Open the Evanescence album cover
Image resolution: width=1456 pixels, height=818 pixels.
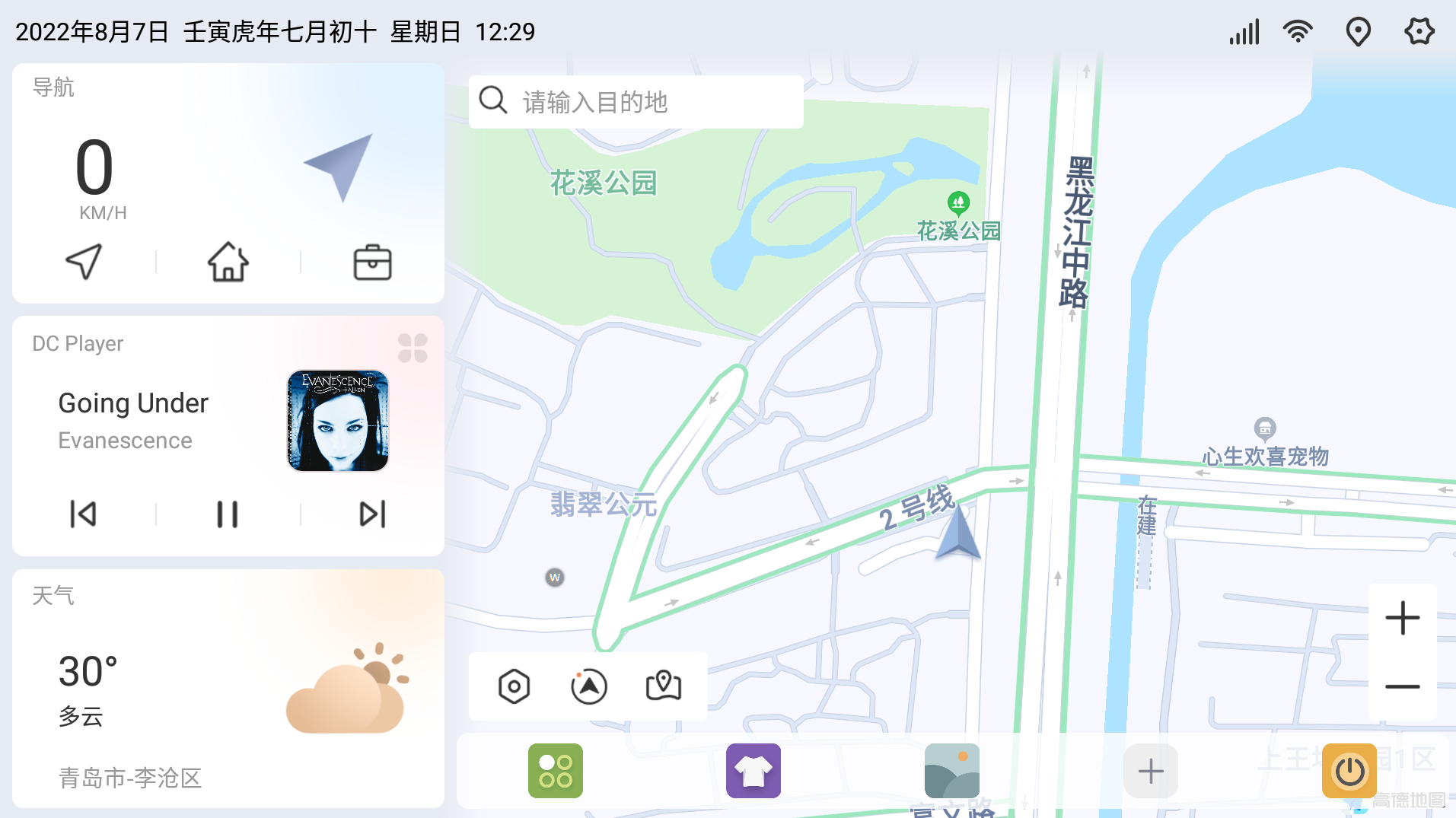point(338,421)
